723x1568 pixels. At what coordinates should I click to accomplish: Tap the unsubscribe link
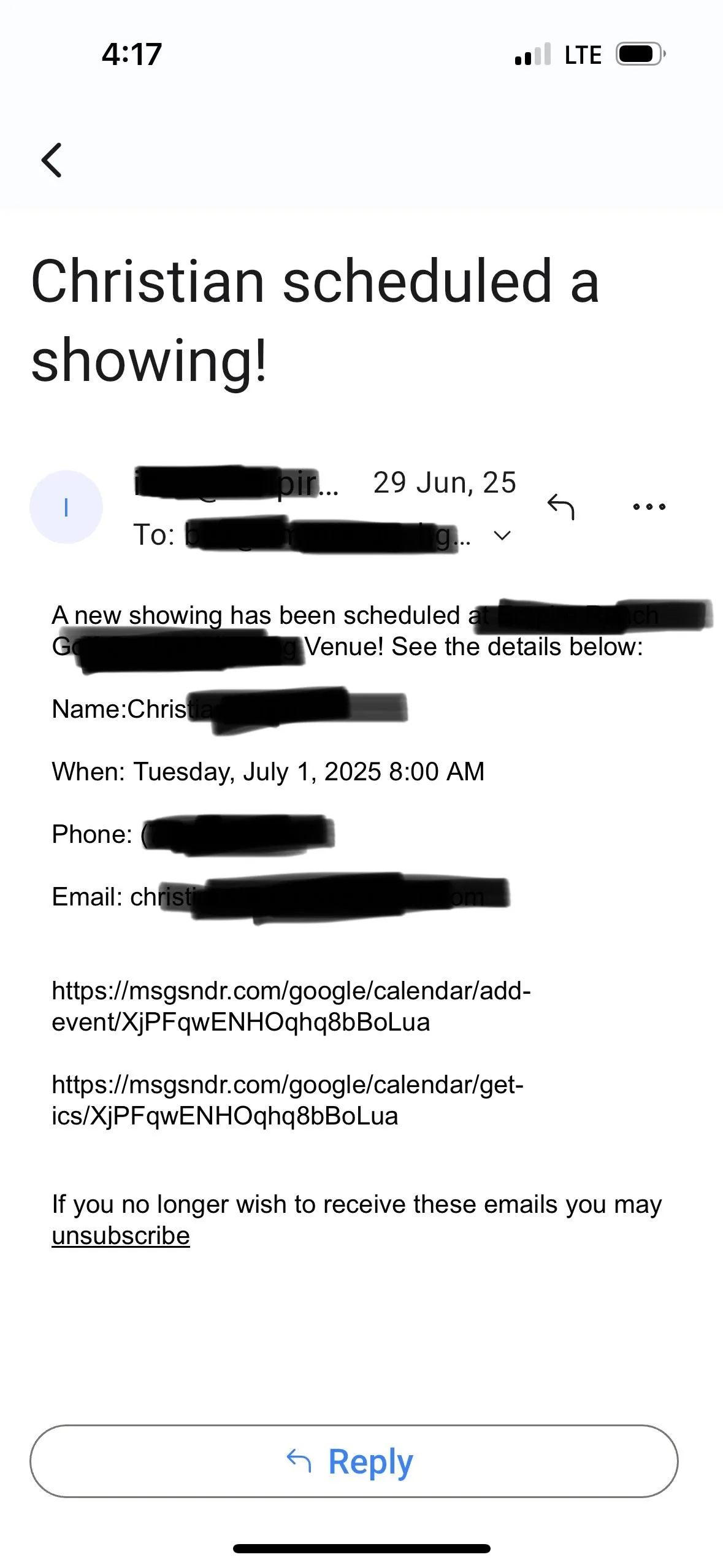[x=121, y=1236]
